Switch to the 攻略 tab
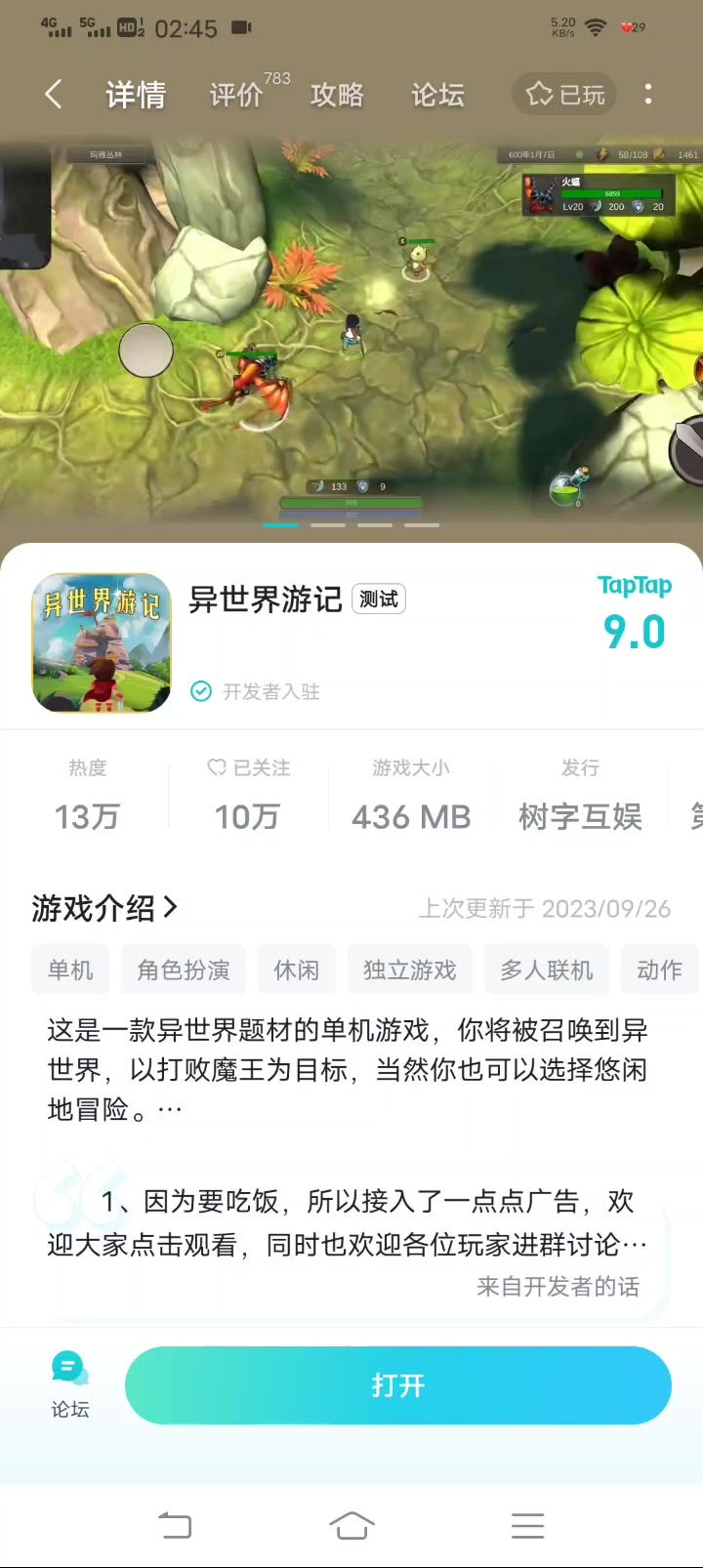The width and height of the screenshot is (703, 1568). pos(337,95)
